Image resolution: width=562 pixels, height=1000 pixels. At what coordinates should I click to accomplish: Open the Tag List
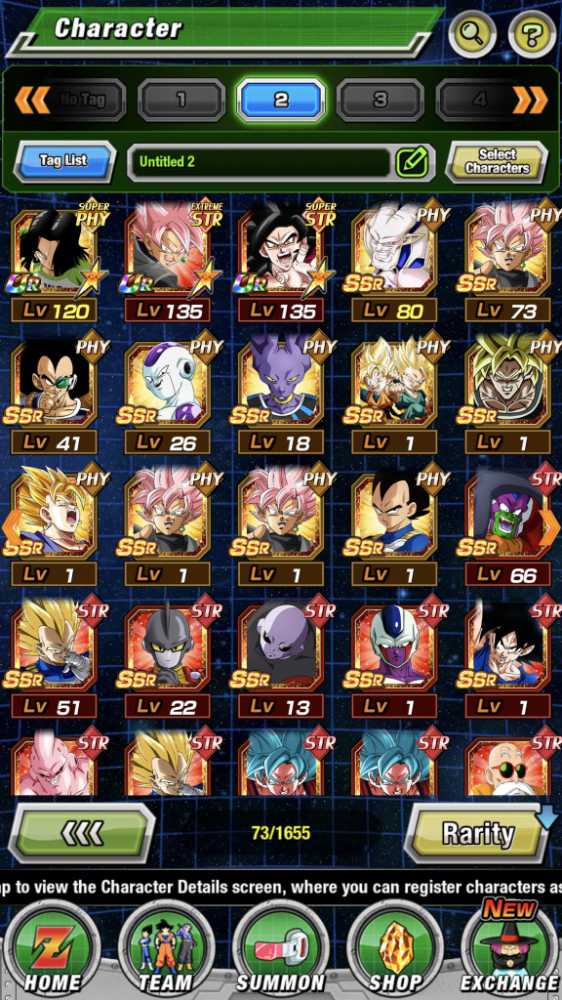pos(64,161)
